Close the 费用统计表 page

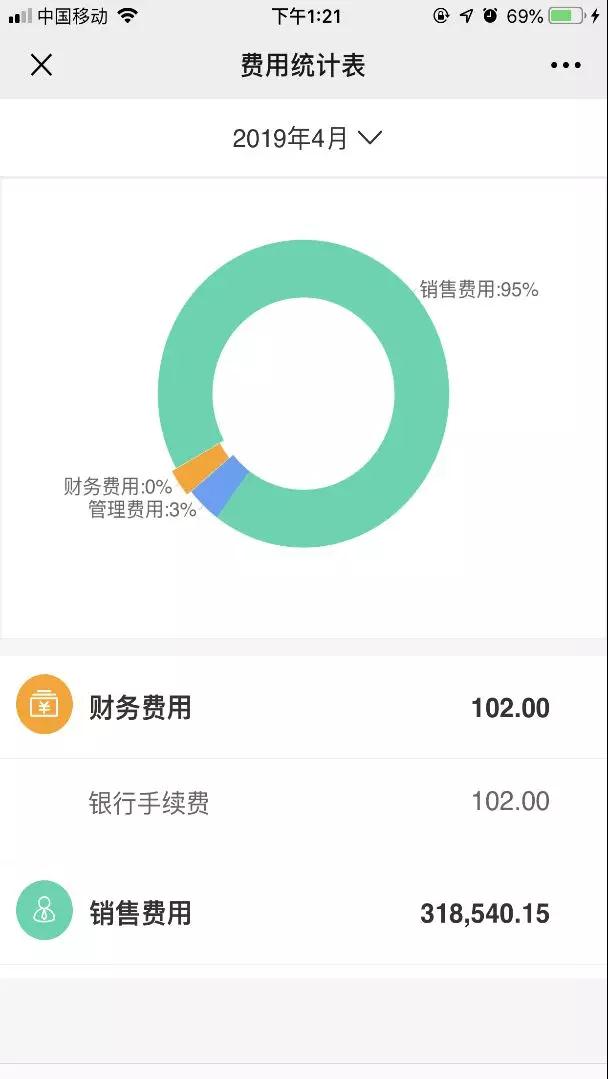[x=42, y=66]
